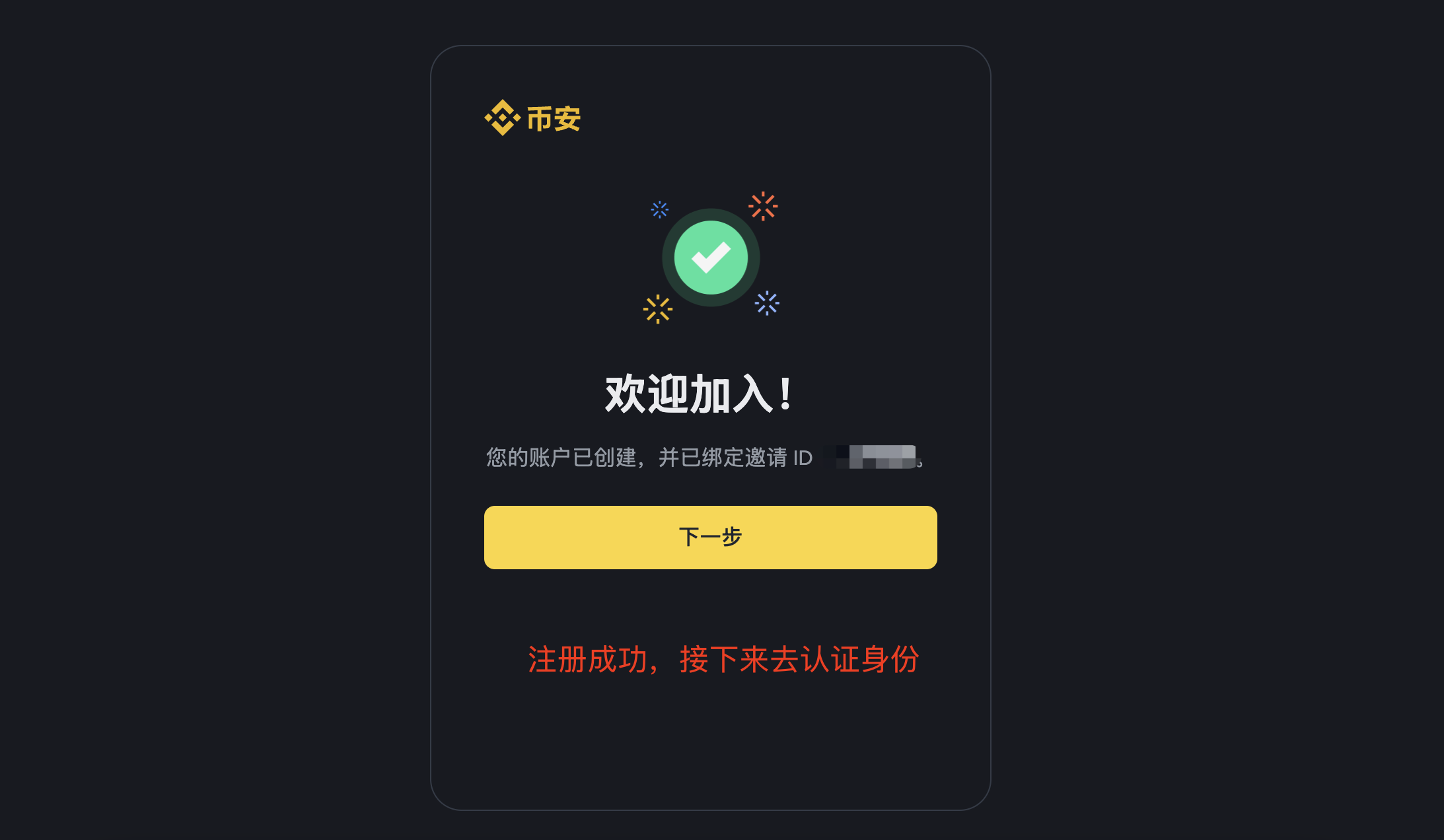
Task: Tap the 下一步 button to continue
Action: click(710, 537)
